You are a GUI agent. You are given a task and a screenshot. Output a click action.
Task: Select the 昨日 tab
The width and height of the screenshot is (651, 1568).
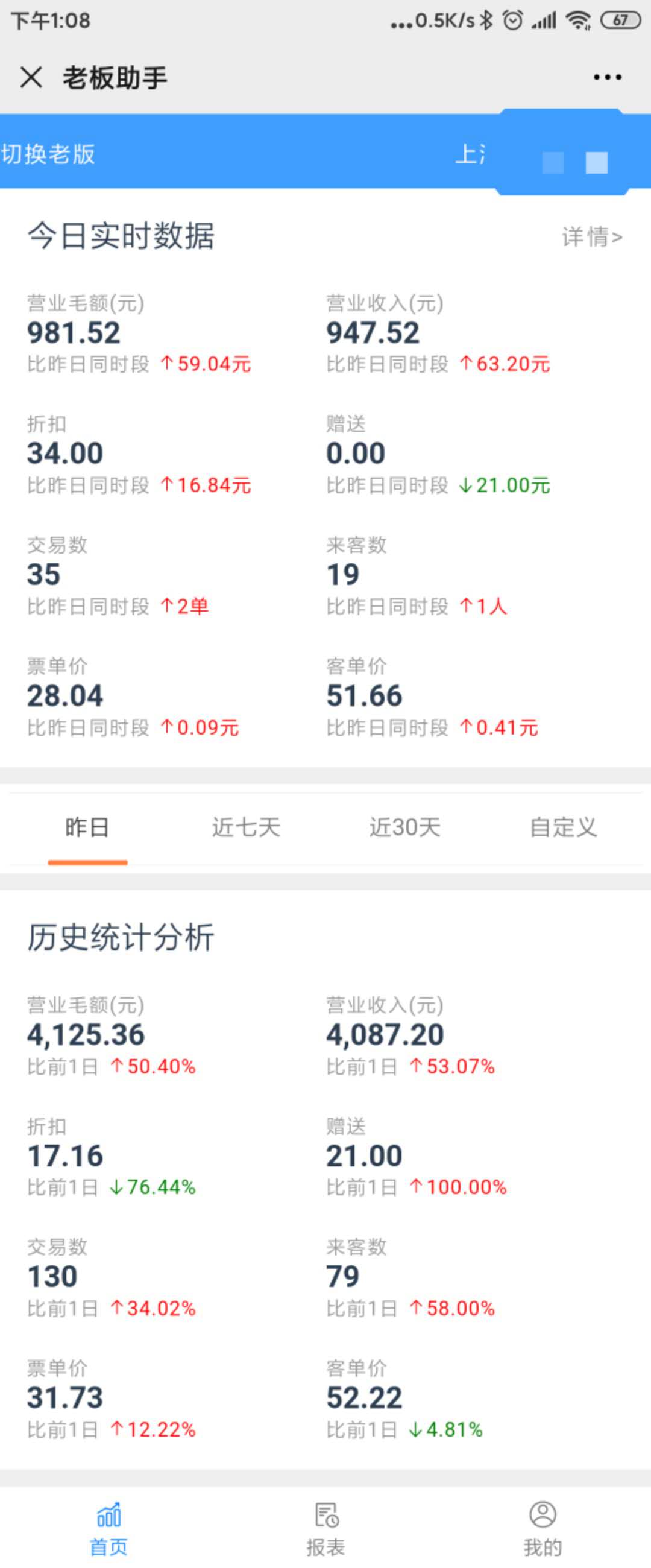click(x=87, y=828)
